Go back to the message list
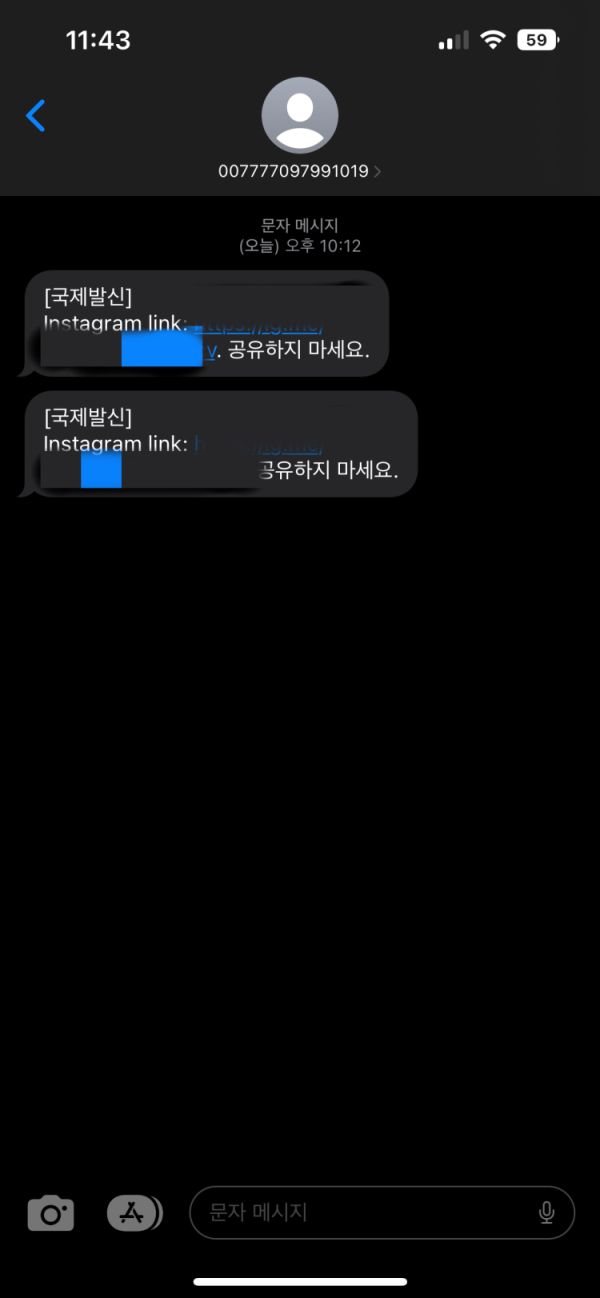 [x=36, y=116]
